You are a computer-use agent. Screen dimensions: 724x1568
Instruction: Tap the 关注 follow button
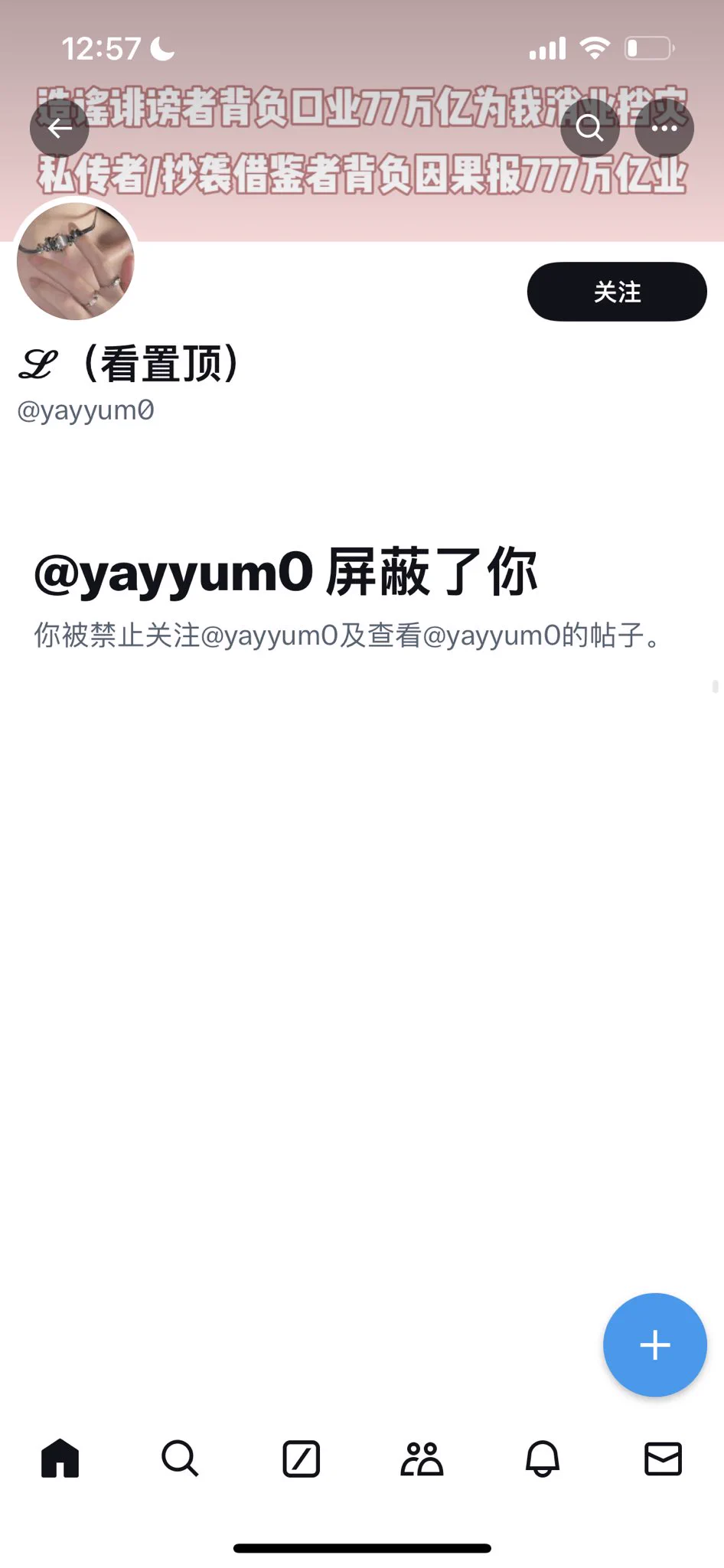tap(616, 292)
